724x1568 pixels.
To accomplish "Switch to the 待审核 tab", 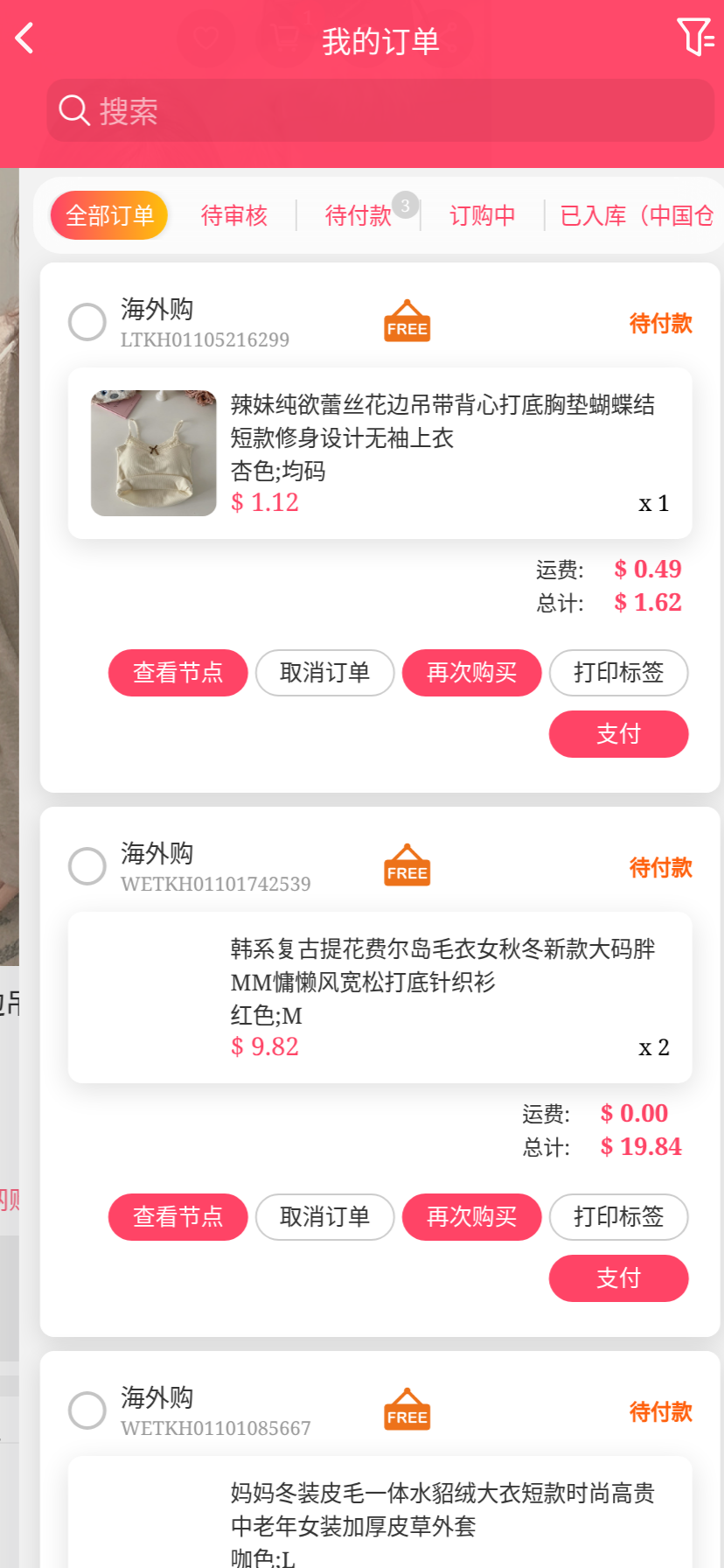I will point(233,215).
